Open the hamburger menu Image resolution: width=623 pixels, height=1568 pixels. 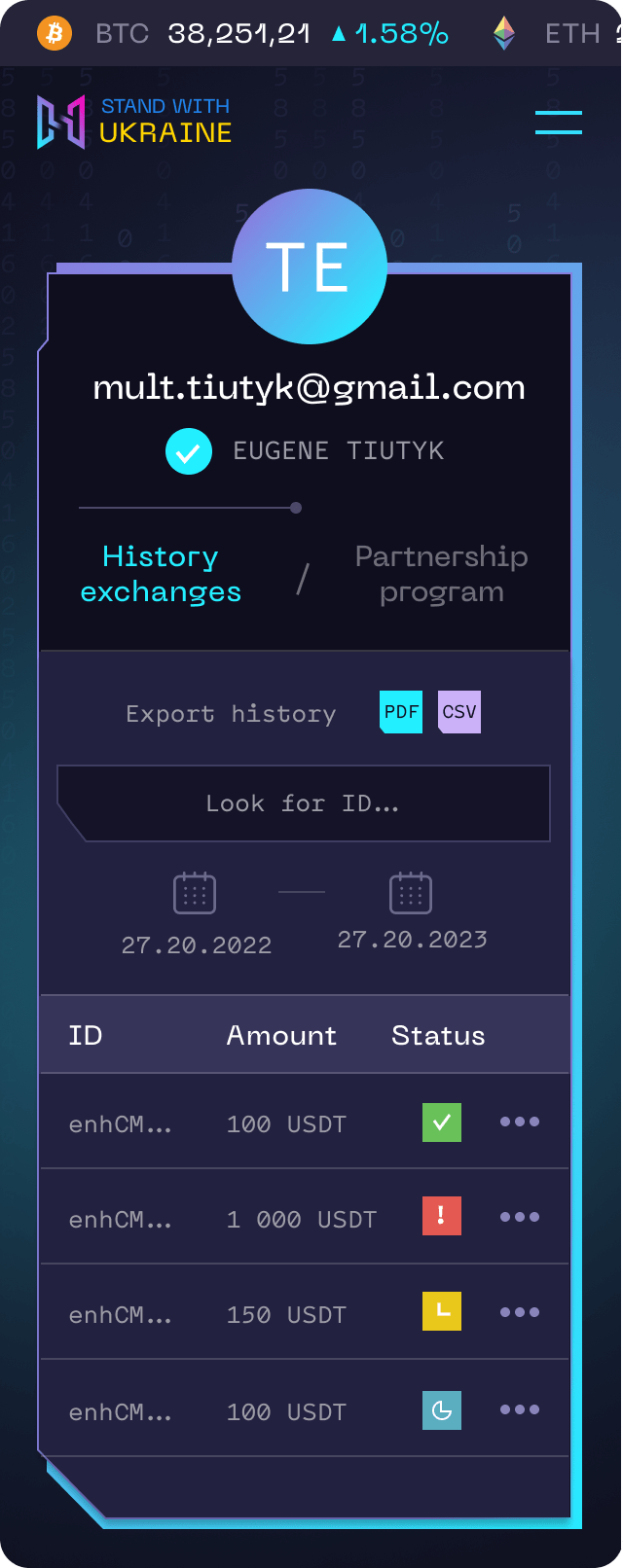558,123
